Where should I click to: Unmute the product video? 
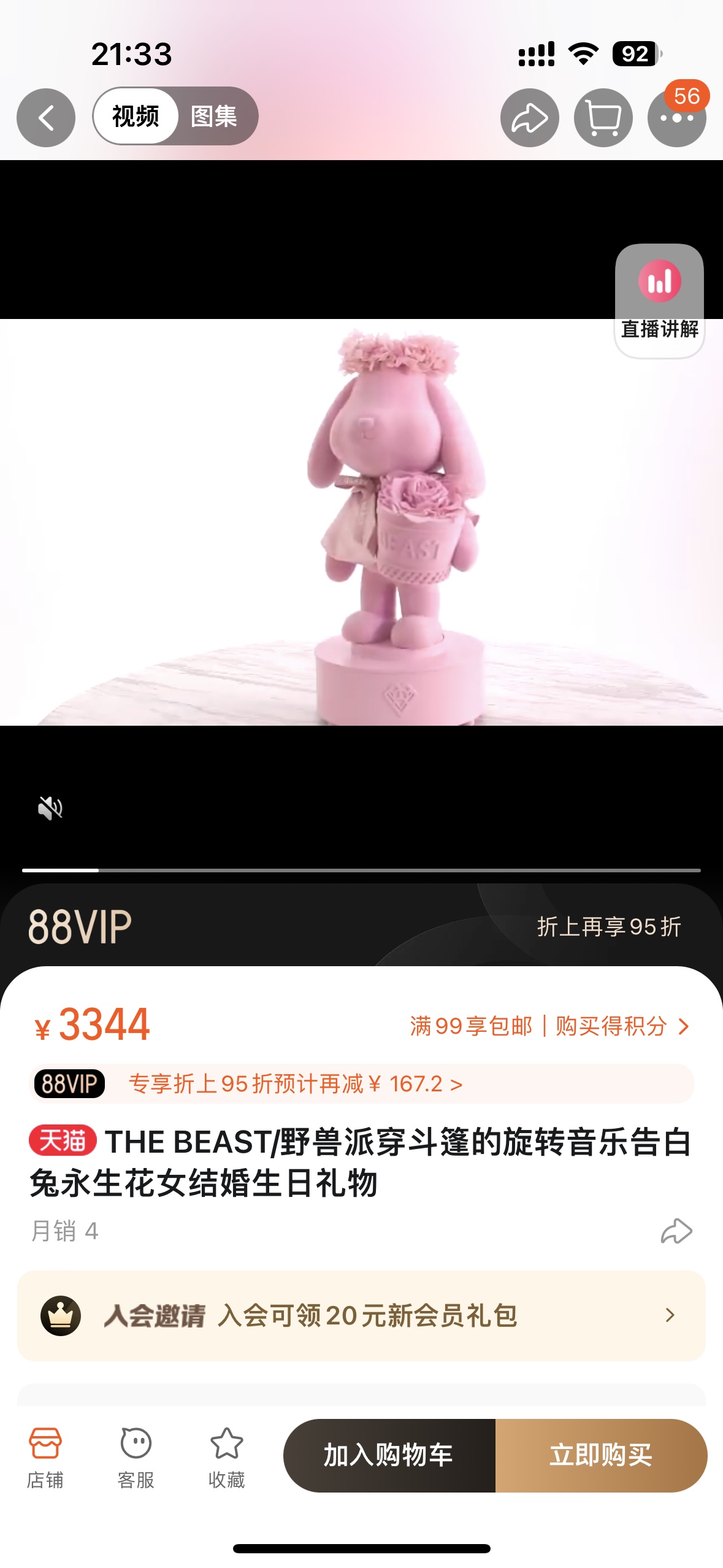(50, 808)
